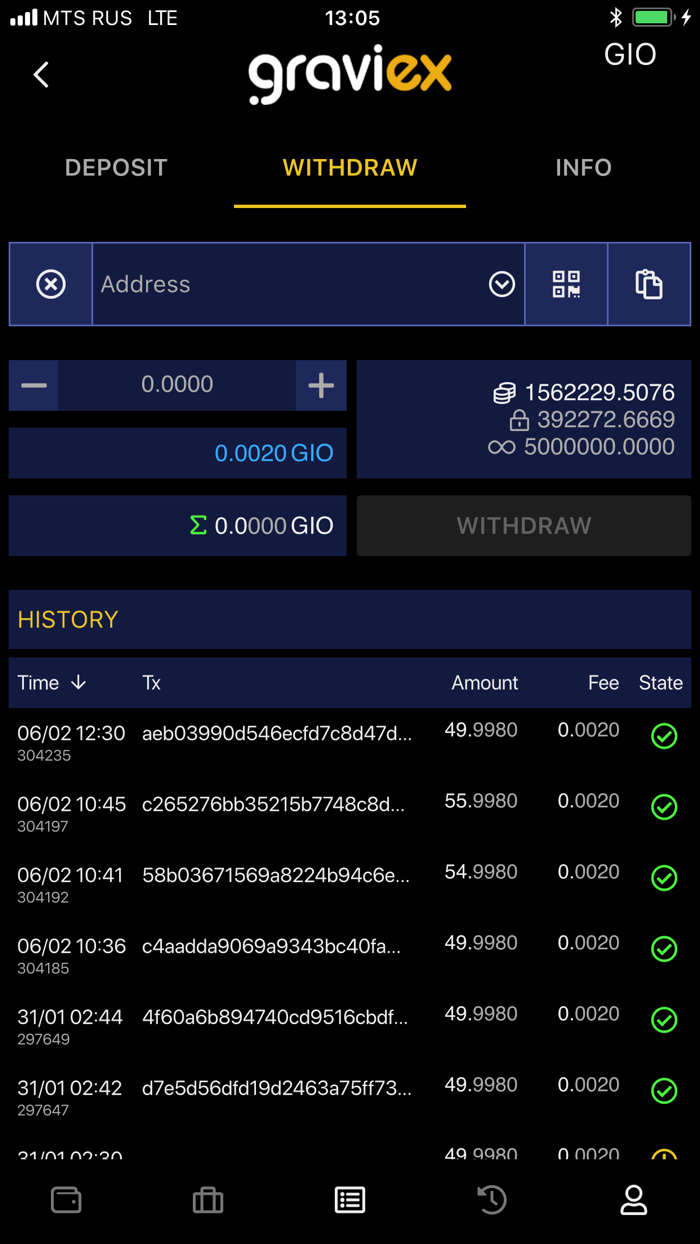Open the wallet icon in bottom bar
Screen dimensions: 700x1244
[66, 1200]
